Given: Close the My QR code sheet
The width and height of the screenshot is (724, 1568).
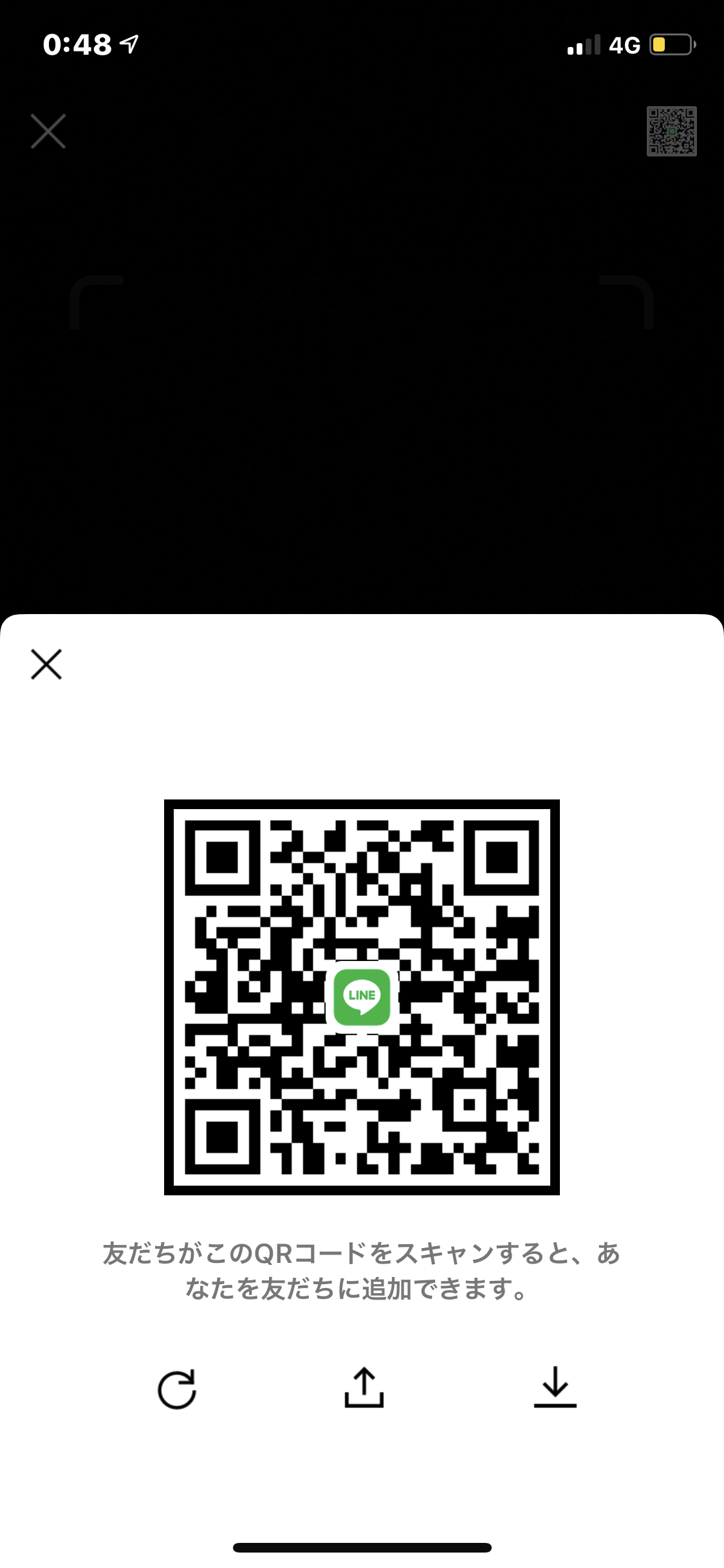Looking at the screenshot, I should click(x=46, y=664).
